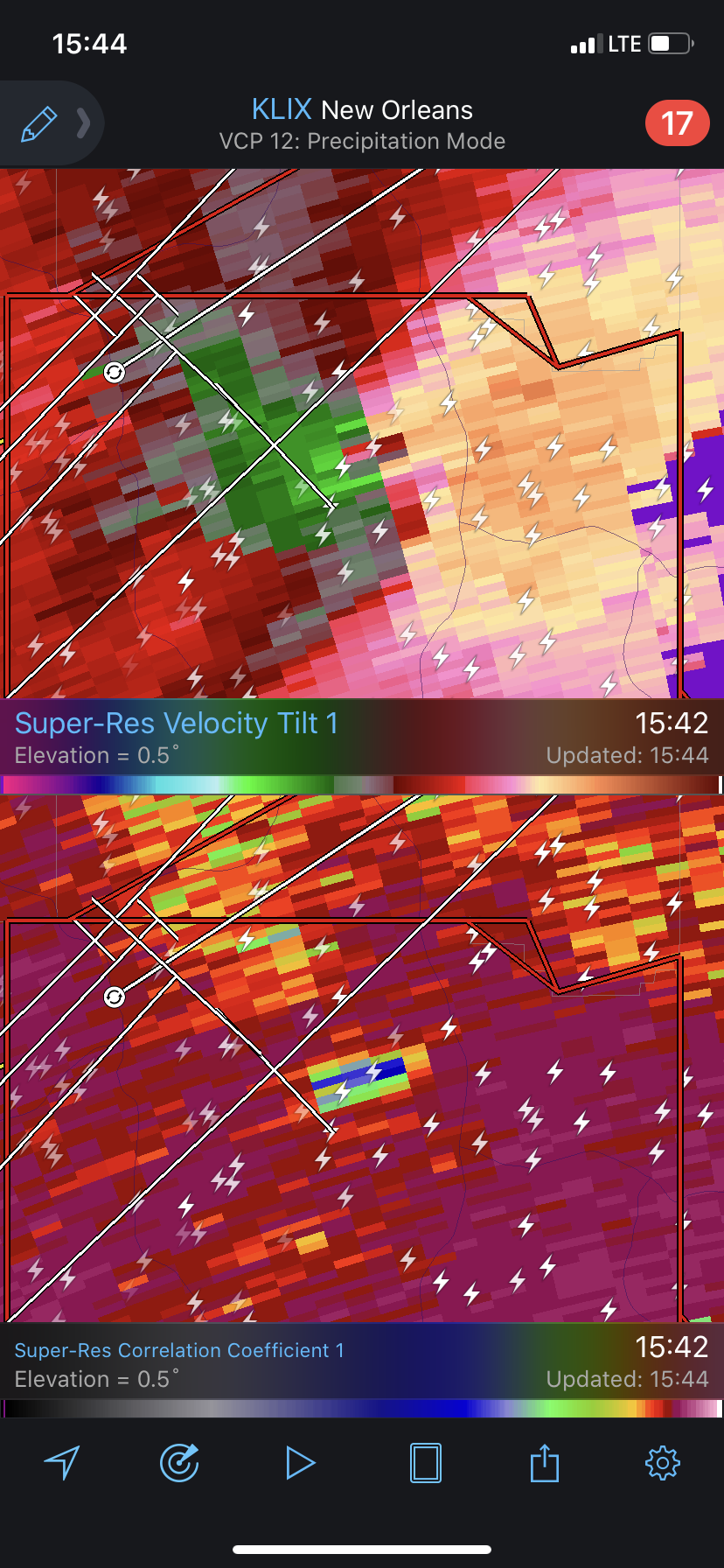Tap KLIX New Orleans radar title
The width and height of the screenshot is (724, 1568).
point(362,109)
